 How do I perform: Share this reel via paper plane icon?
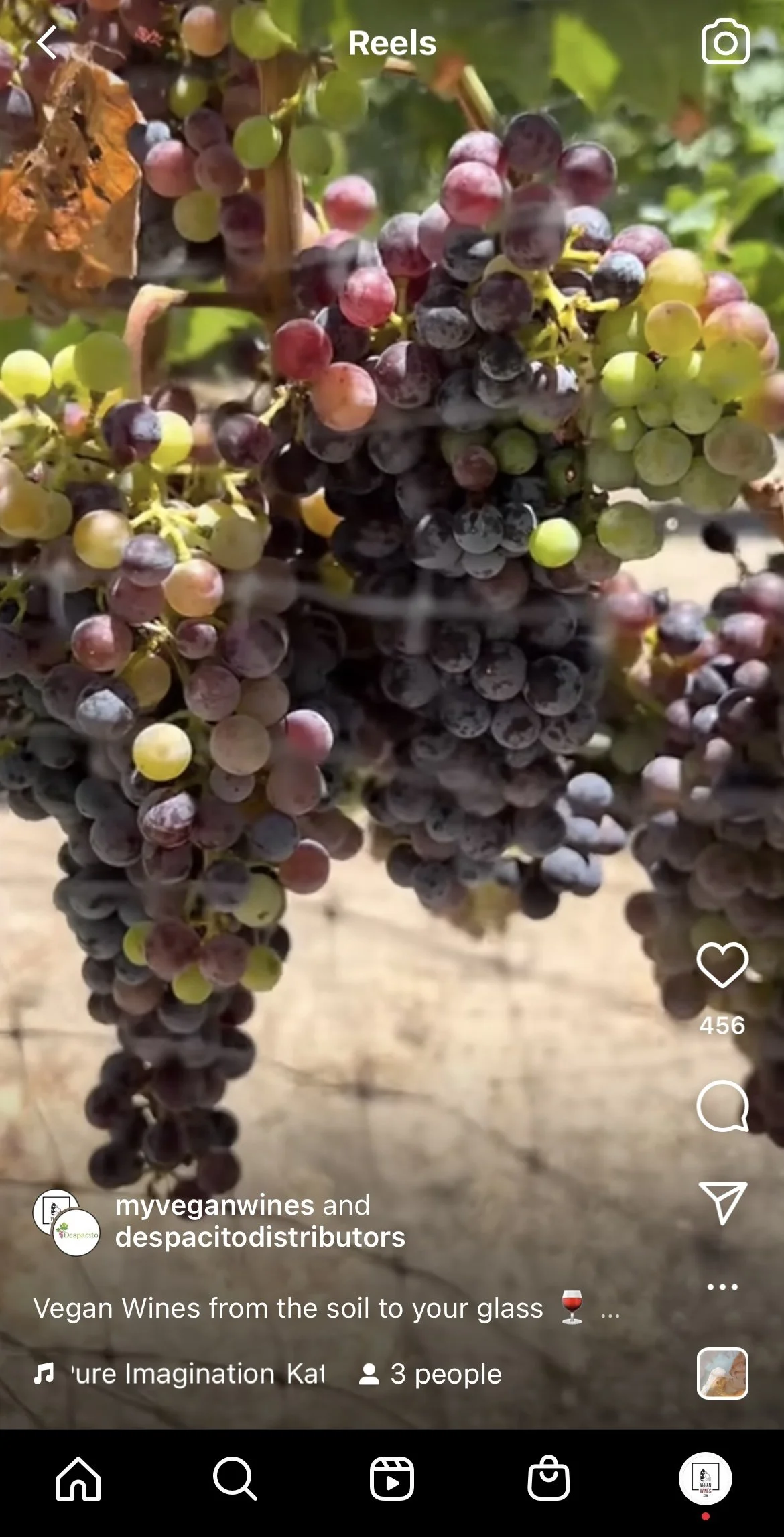[722, 1203]
